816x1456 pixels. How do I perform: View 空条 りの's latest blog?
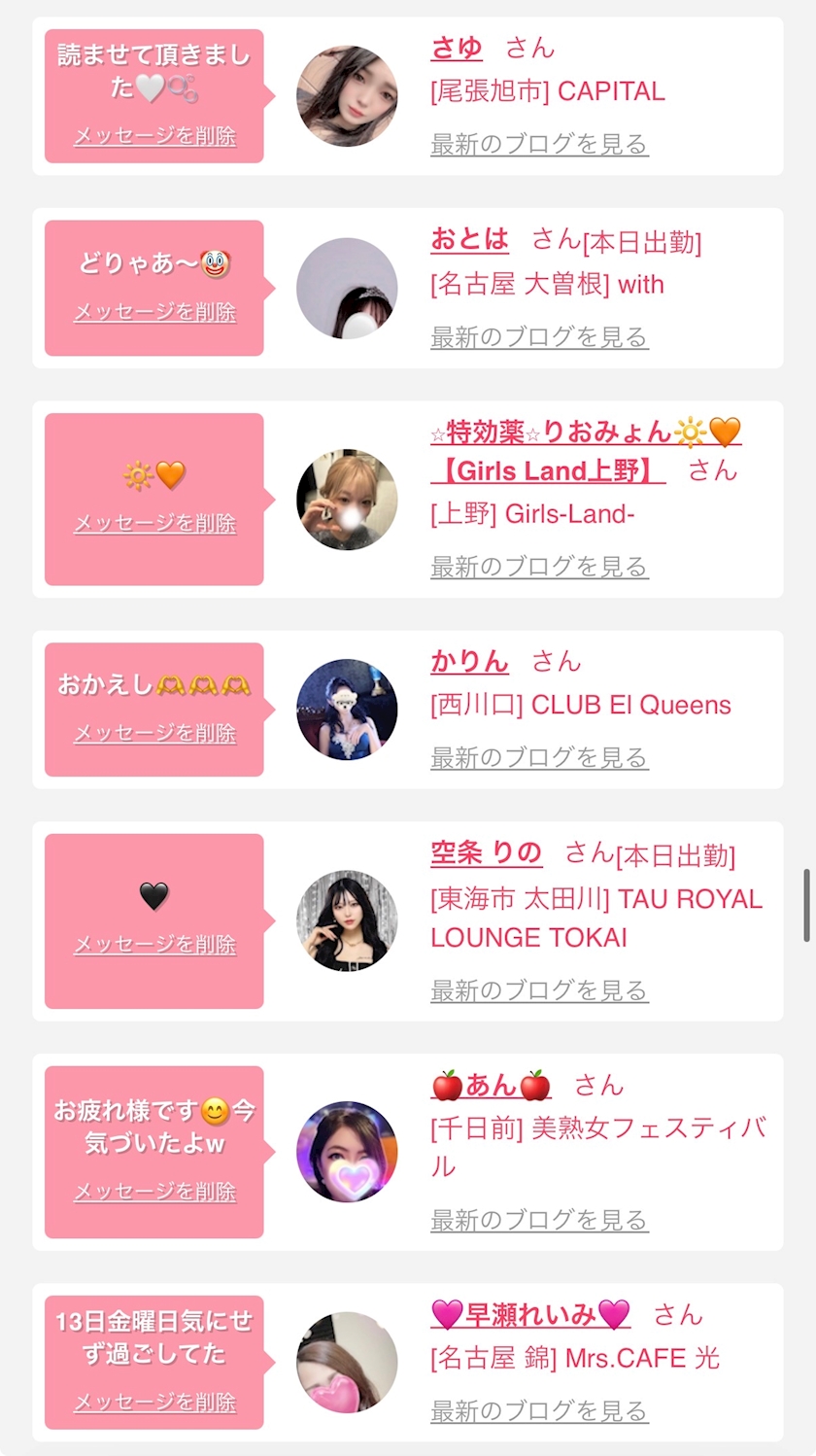[x=539, y=990]
